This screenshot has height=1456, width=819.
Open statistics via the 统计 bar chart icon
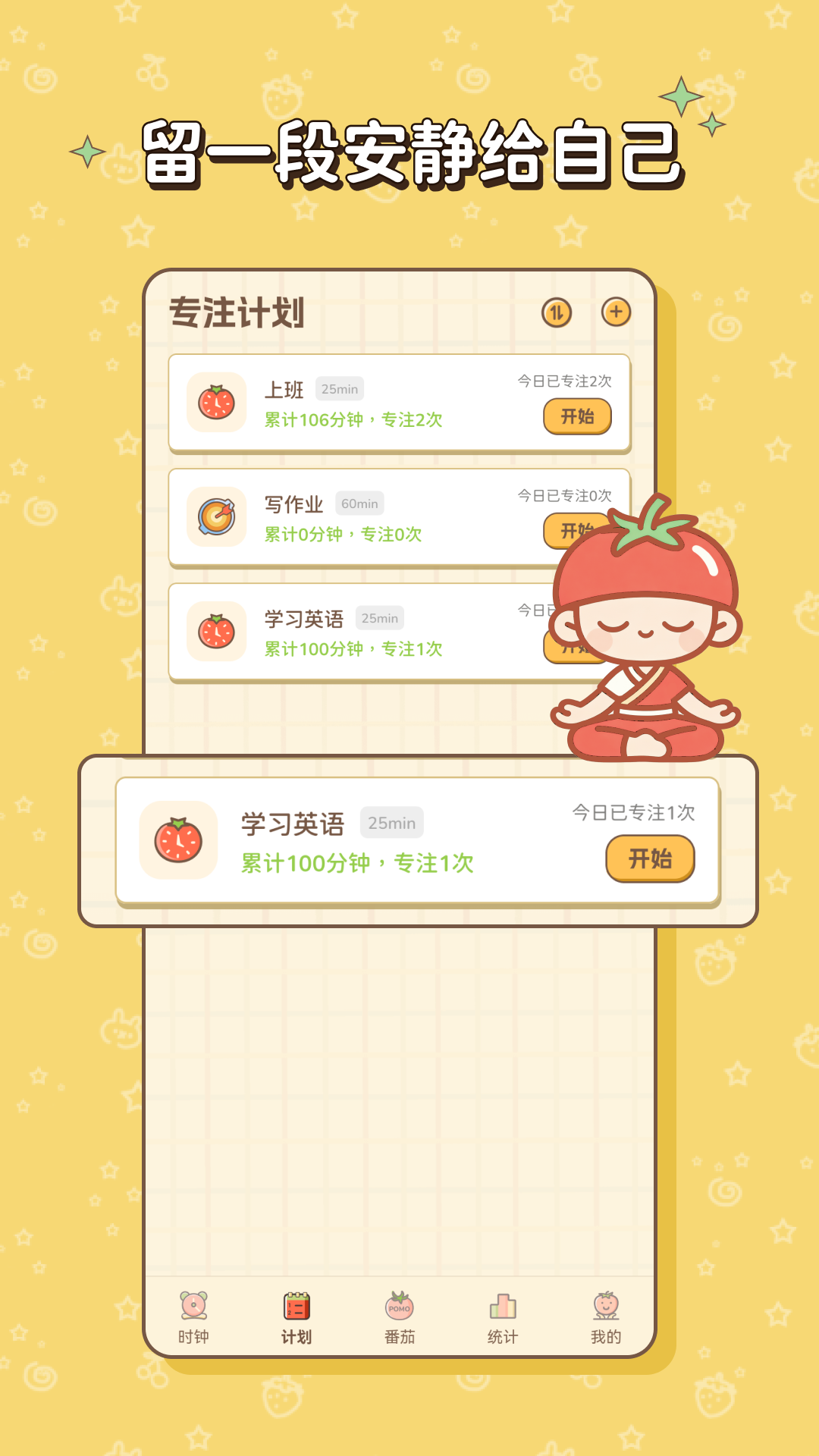(503, 1302)
